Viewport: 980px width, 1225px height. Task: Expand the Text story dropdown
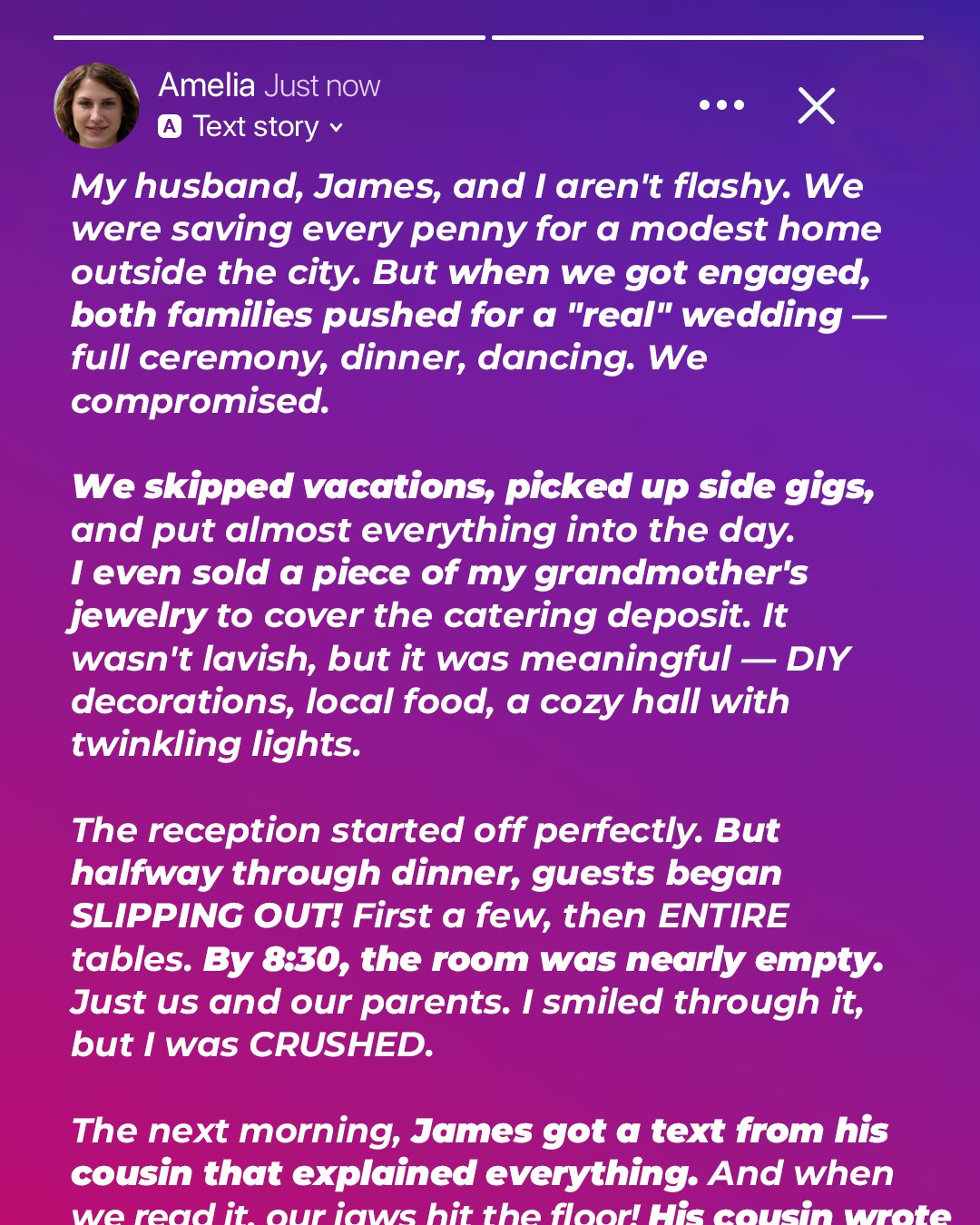(x=336, y=128)
